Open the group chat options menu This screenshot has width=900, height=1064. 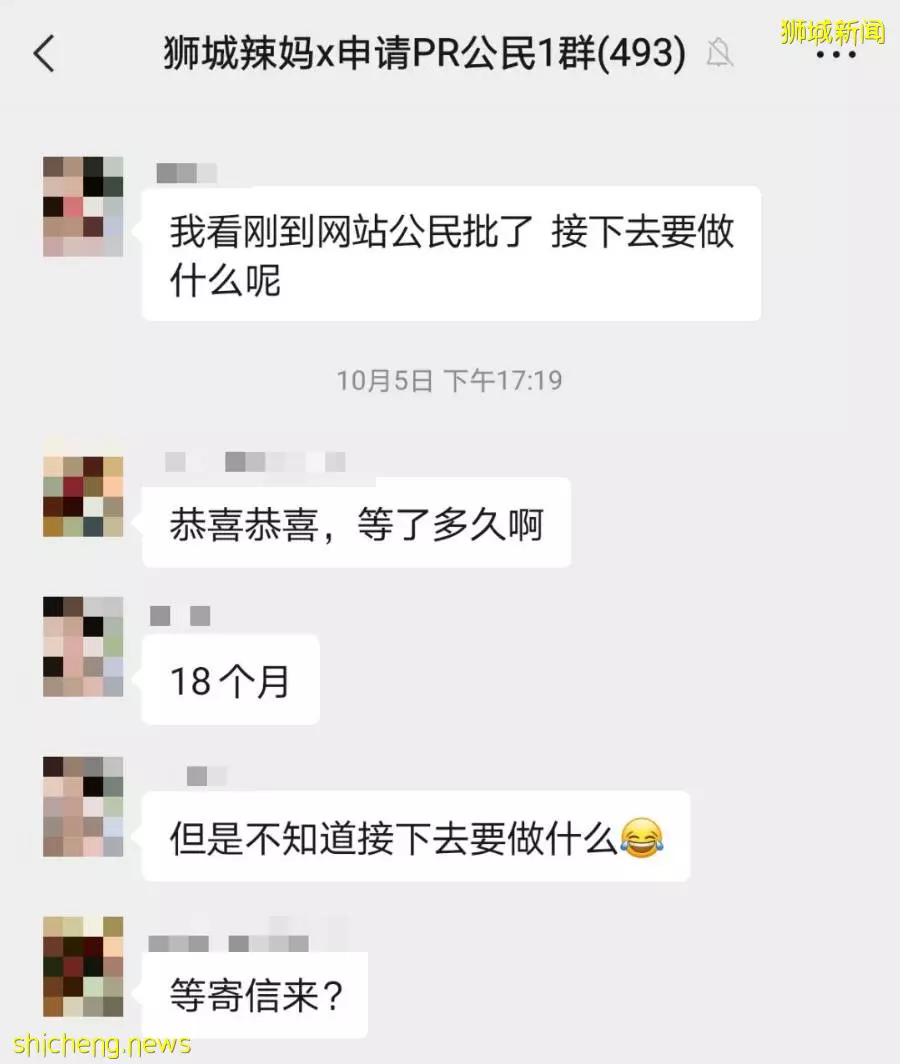click(x=836, y=55)
